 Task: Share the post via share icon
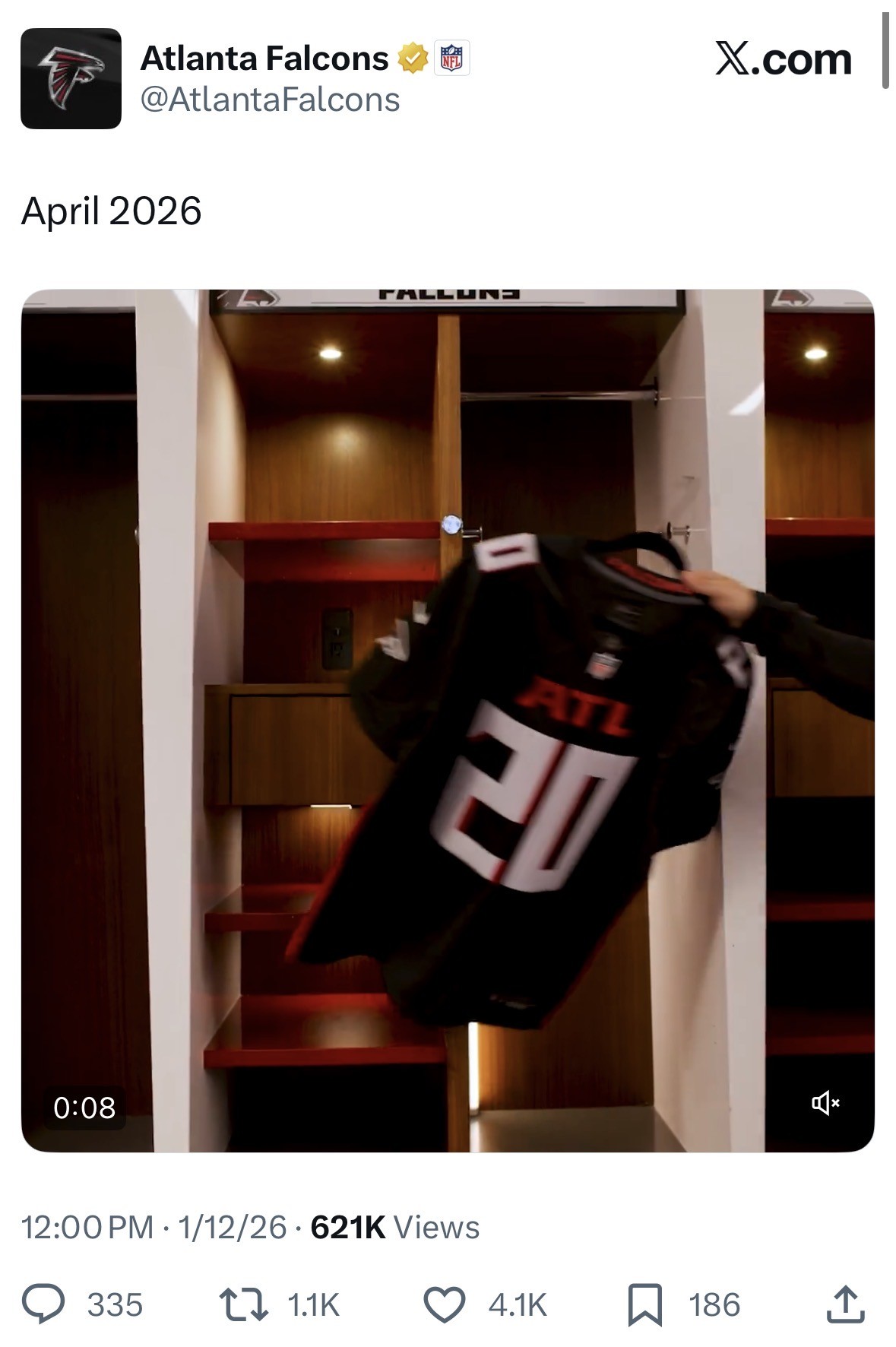845,1304
